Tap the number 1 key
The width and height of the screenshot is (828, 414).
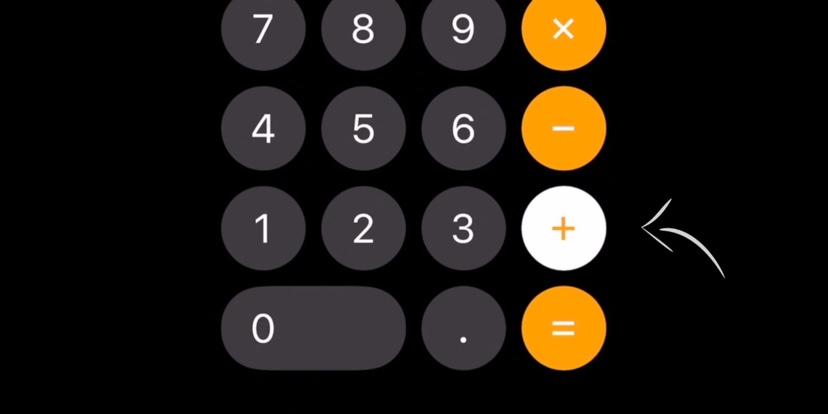[263, 229]
